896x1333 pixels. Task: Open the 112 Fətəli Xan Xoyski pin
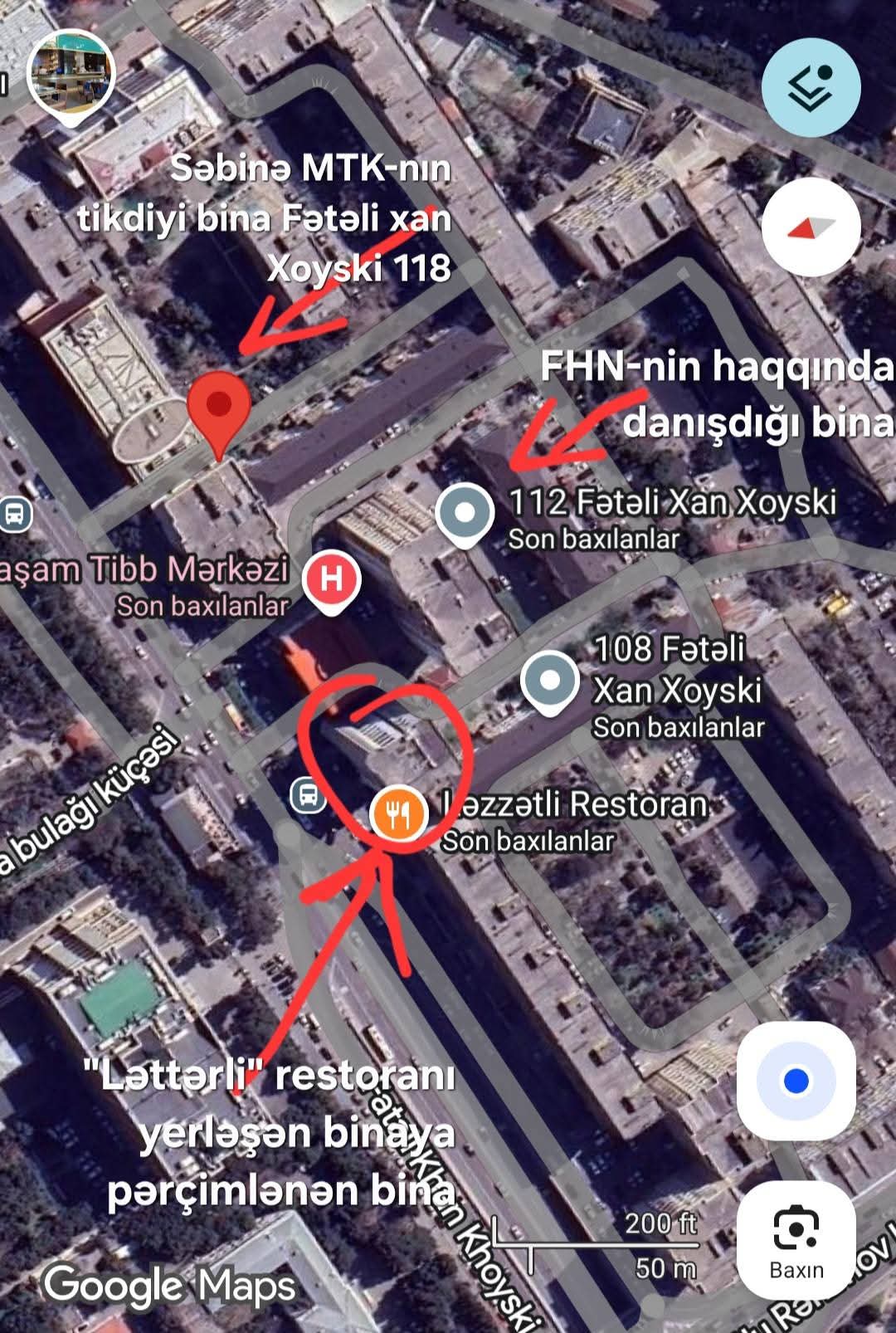(x=465, y=514)
